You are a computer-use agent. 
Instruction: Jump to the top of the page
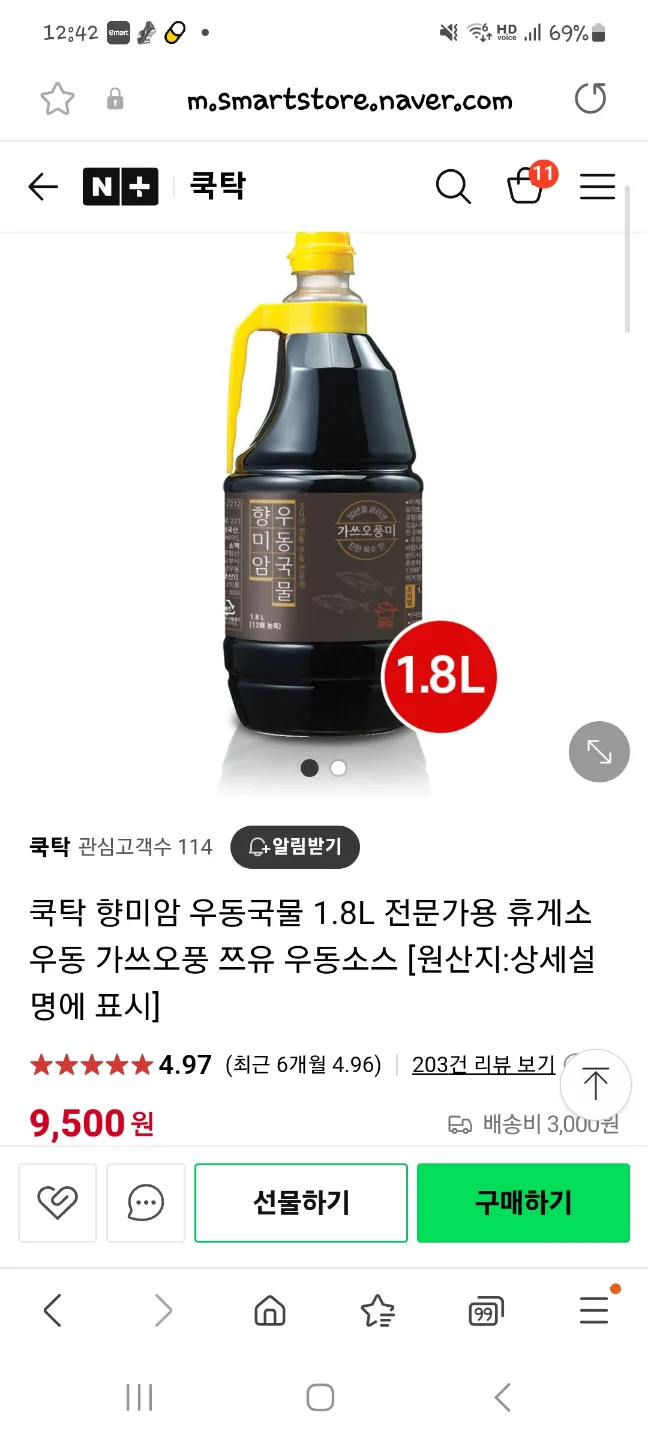click(595, 1084)
